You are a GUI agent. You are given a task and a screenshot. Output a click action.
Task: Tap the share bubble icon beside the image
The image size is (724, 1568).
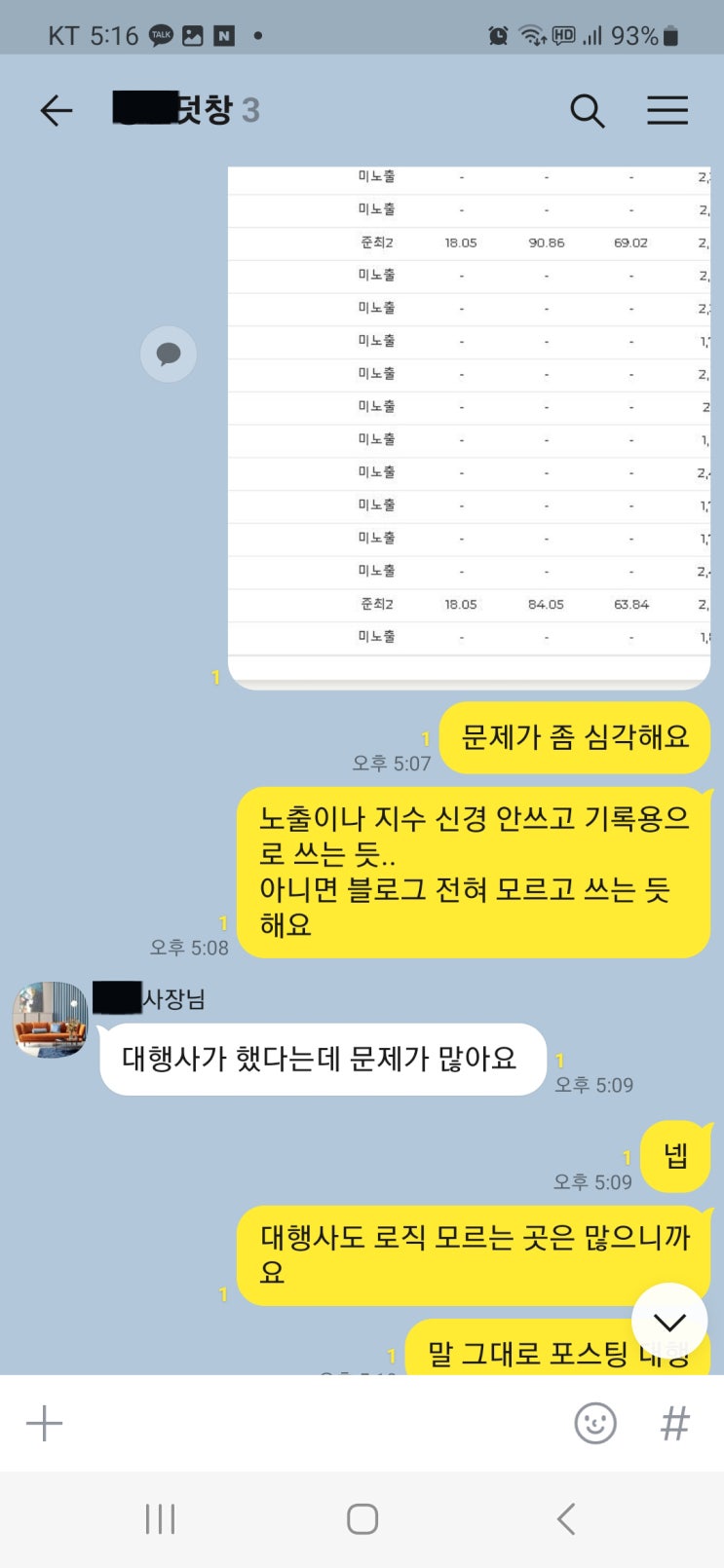[x=169, y=354]
